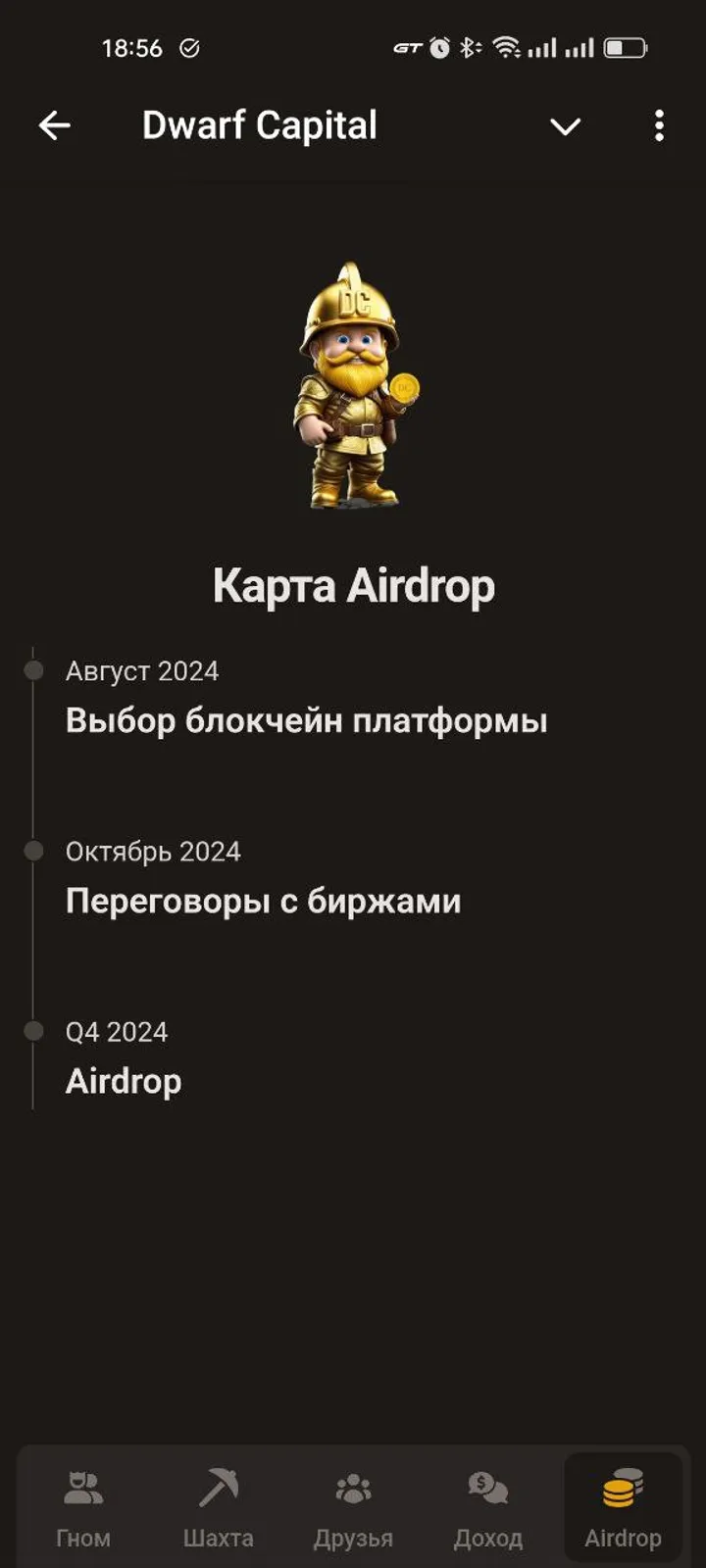Screen dimensions: 706x1568
Task: Tap the back arrow icon
Action: click(x=55, y=124)
